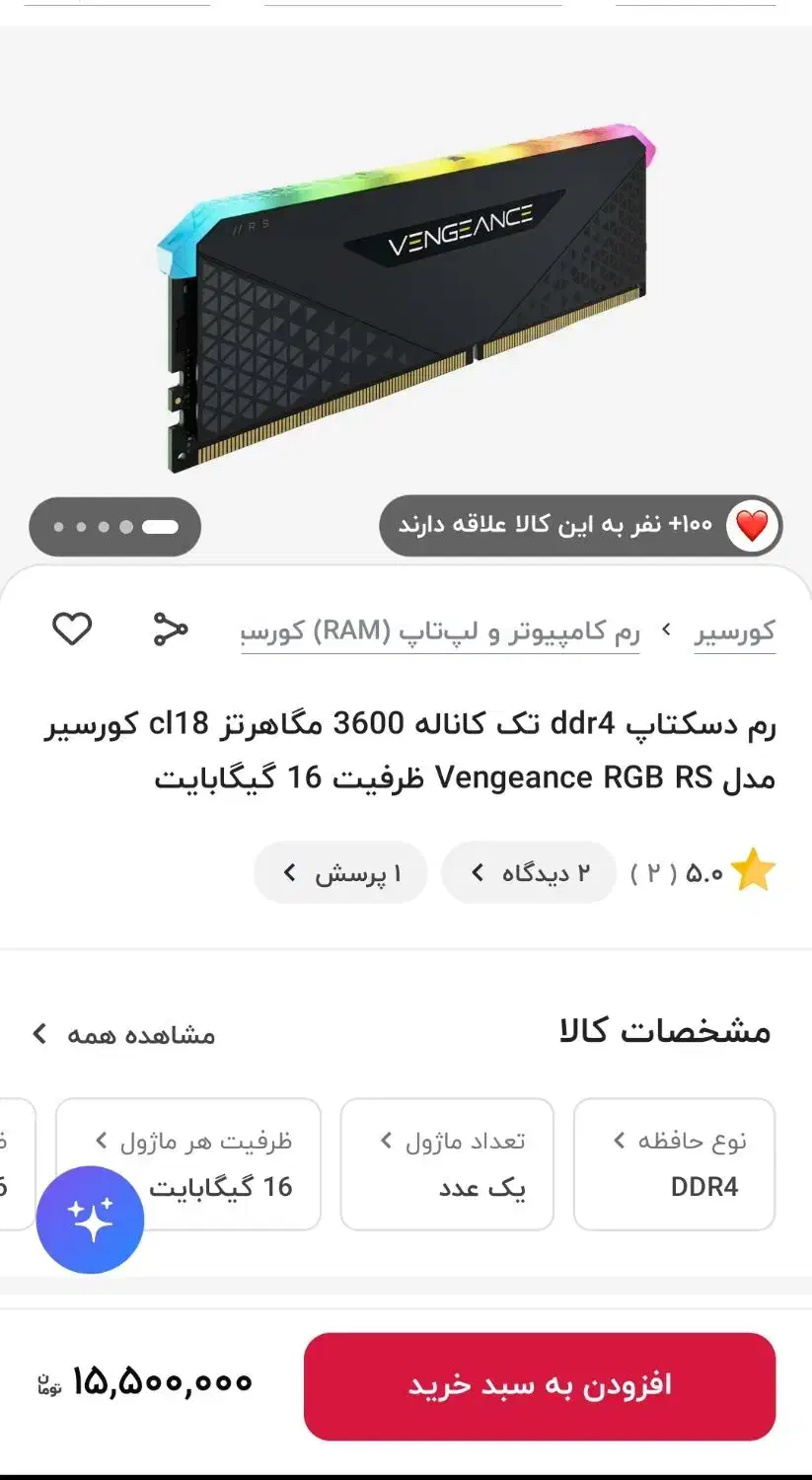Open the تعداد ماژول spec card

point(447,1164)
